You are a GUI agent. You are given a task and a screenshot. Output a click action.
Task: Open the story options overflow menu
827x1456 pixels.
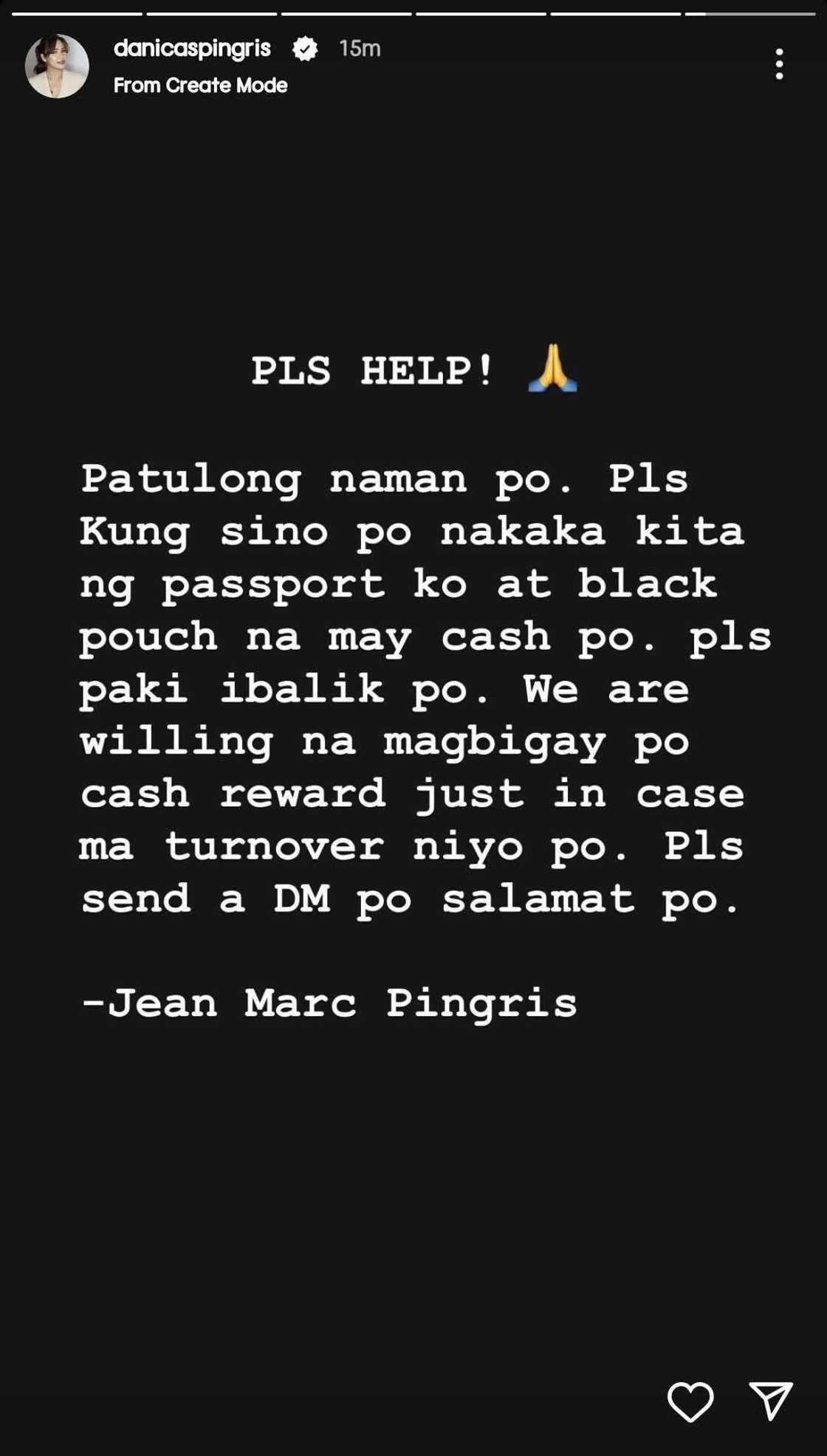[779, 64]
